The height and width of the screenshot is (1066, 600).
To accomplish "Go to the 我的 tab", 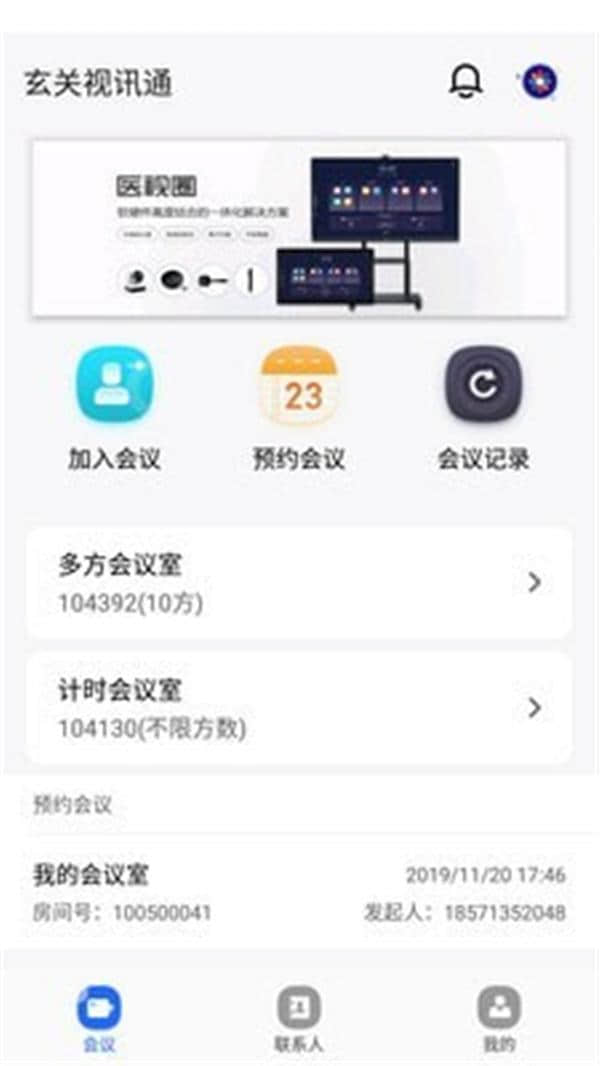I will pos(498,1018).
